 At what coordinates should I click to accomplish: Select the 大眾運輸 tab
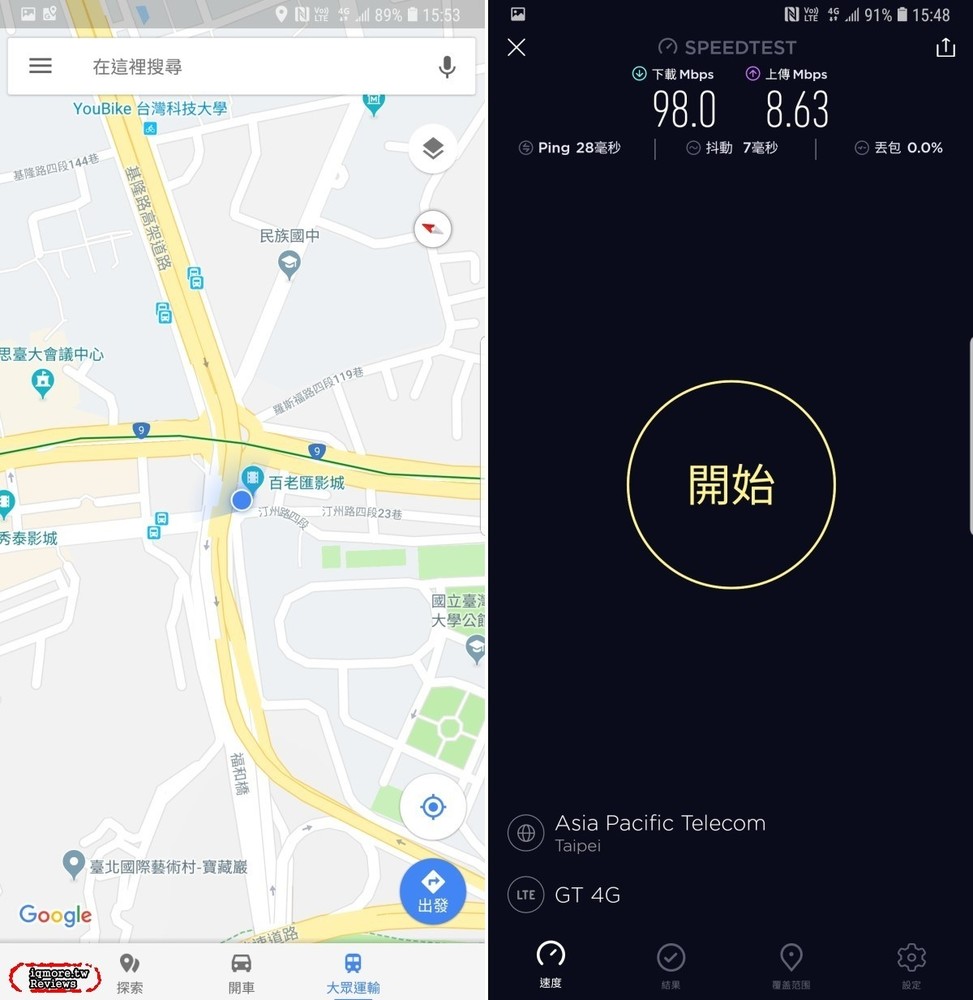pyautogui.click(x=353, y=973)
